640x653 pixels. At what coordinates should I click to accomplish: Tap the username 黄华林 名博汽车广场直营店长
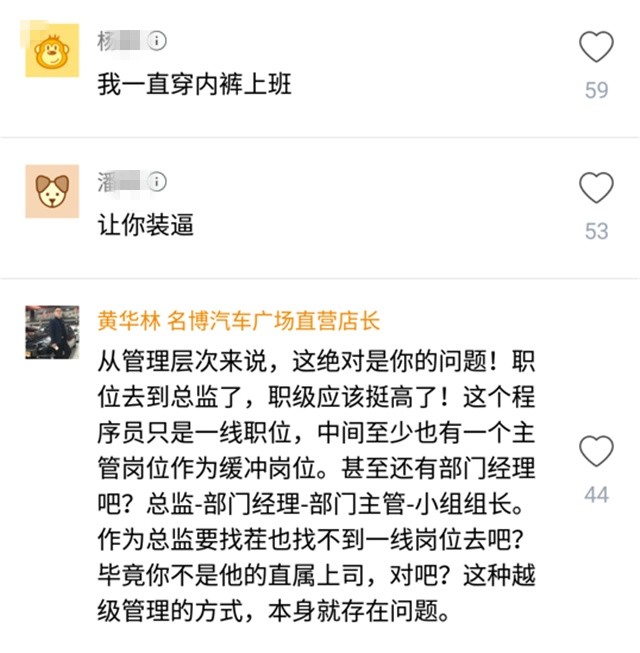click(x=238, y=322)
